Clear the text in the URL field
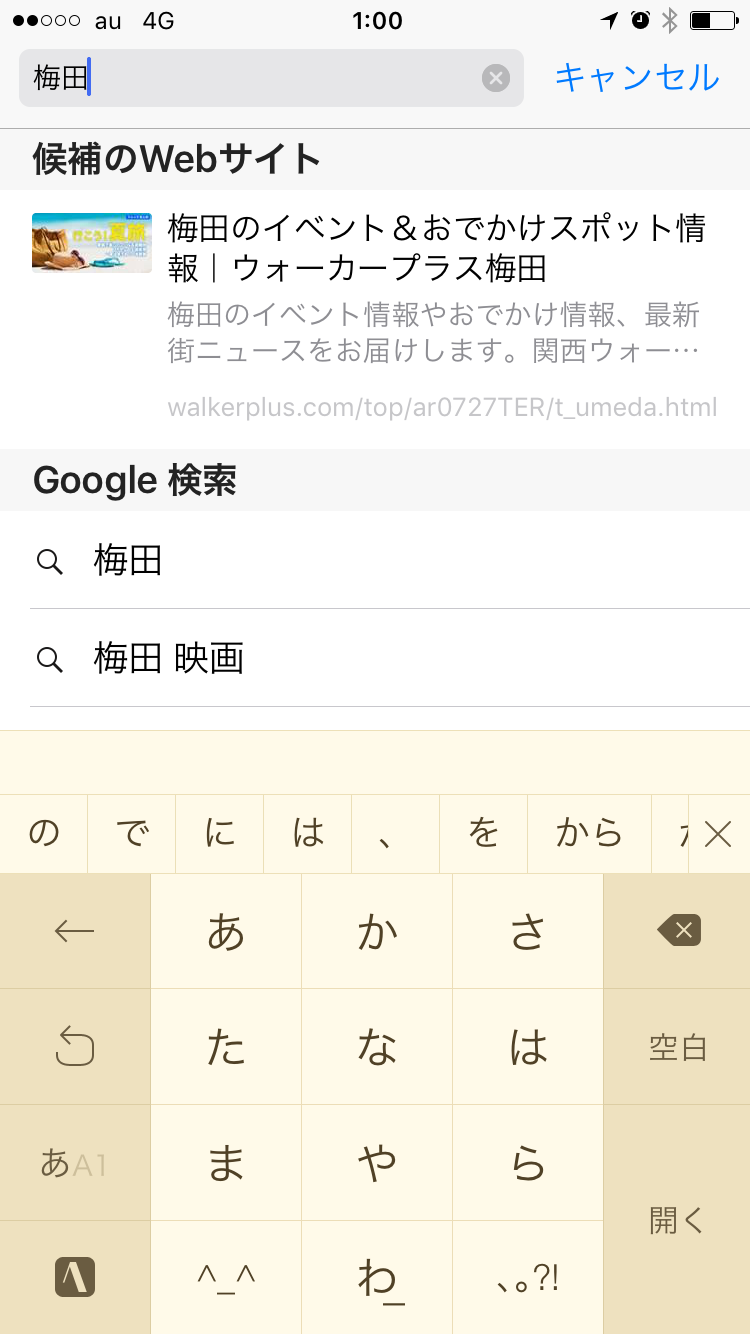 point(496,78)
